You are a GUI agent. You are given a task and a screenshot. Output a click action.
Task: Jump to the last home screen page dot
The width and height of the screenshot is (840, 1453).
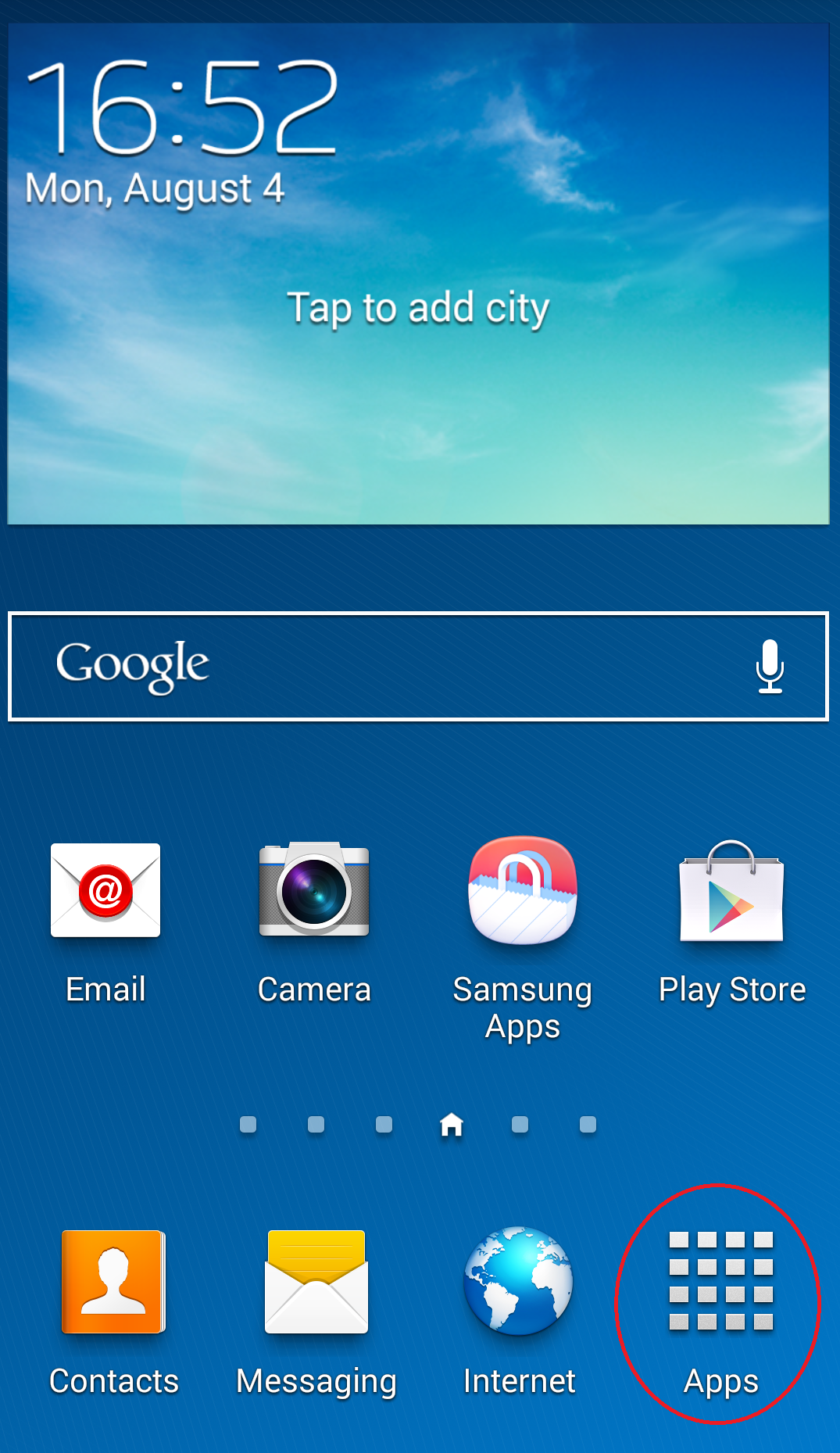click(x=588, y=1124)
